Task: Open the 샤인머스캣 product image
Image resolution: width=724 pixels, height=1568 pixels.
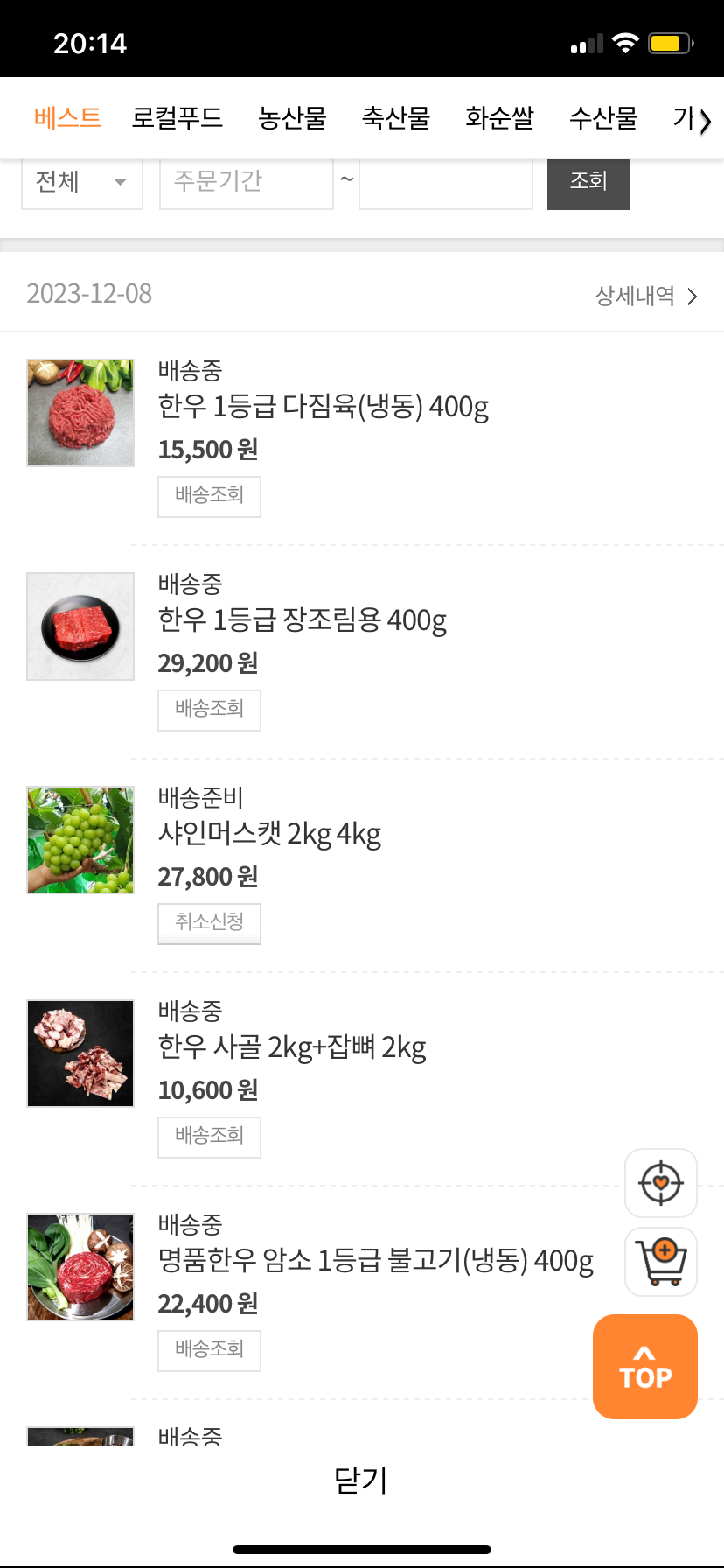Action: pyautogui.click(x=80, y=840)
